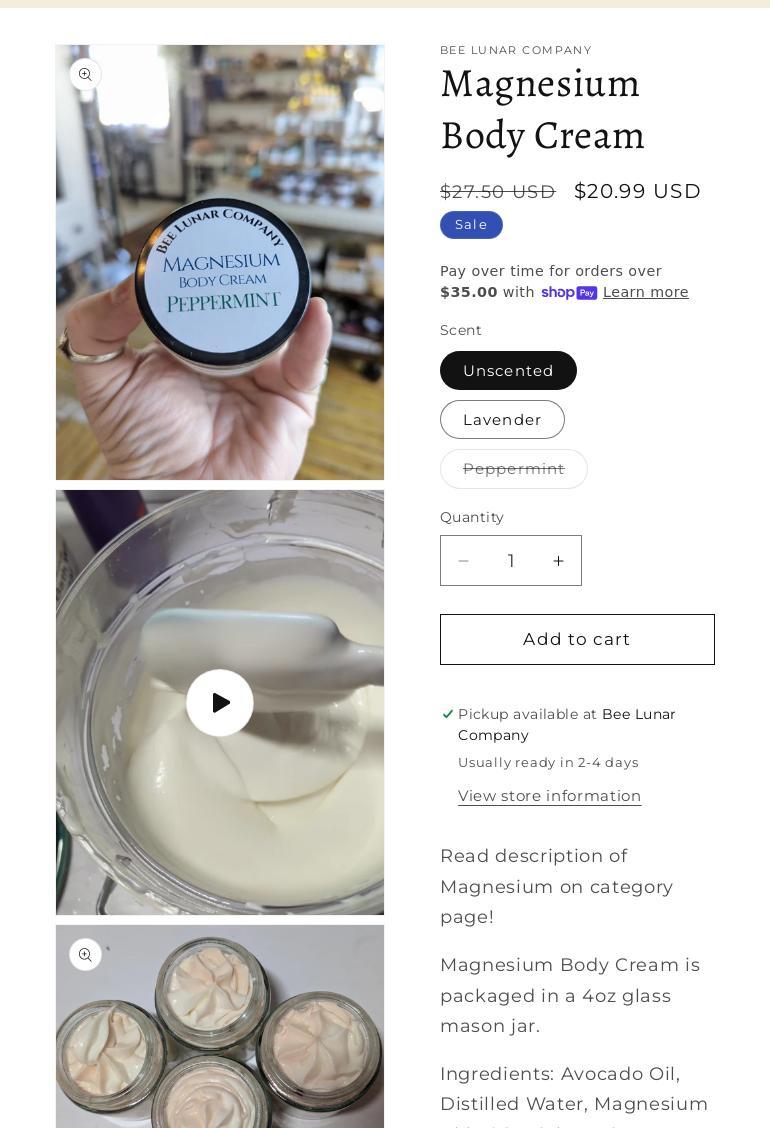This screenshot has width=770, height=1128.
Task: Tap the quantity number field
Action: click(511, 560)
